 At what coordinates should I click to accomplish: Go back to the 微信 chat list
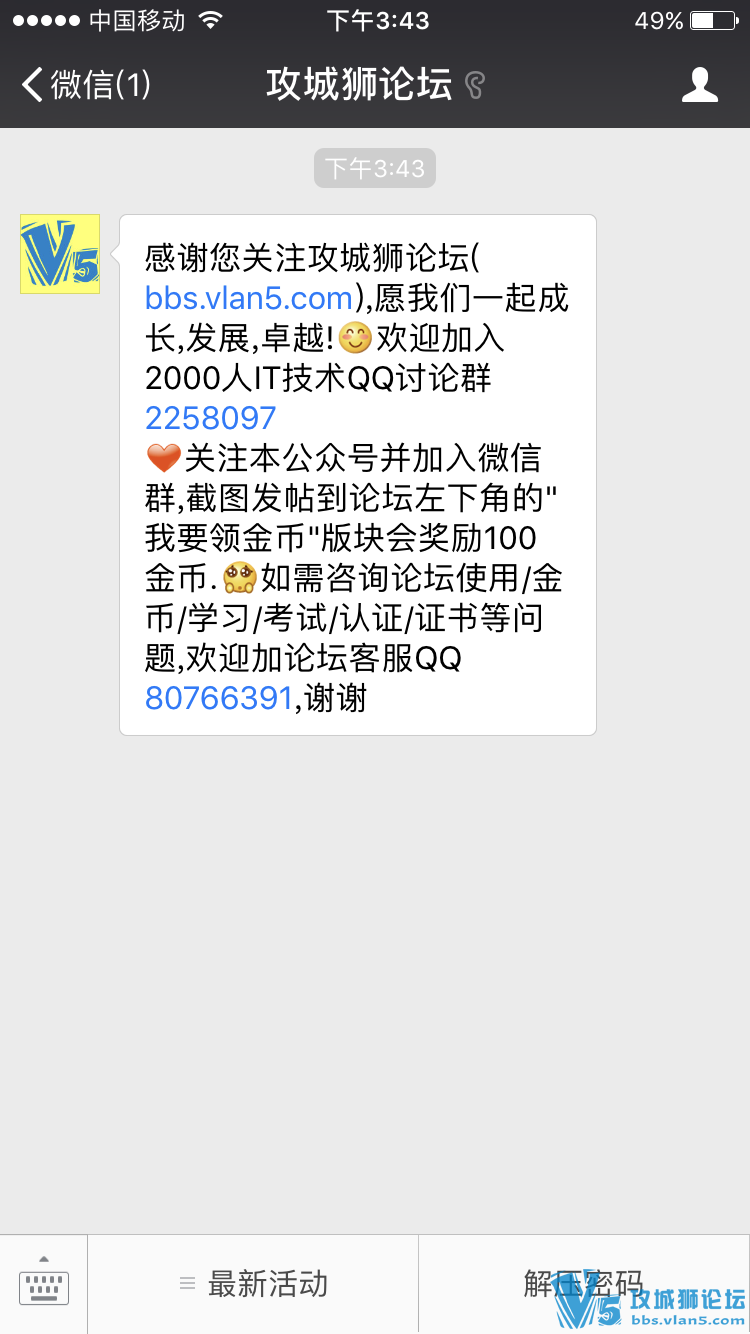tap(85, 85)
